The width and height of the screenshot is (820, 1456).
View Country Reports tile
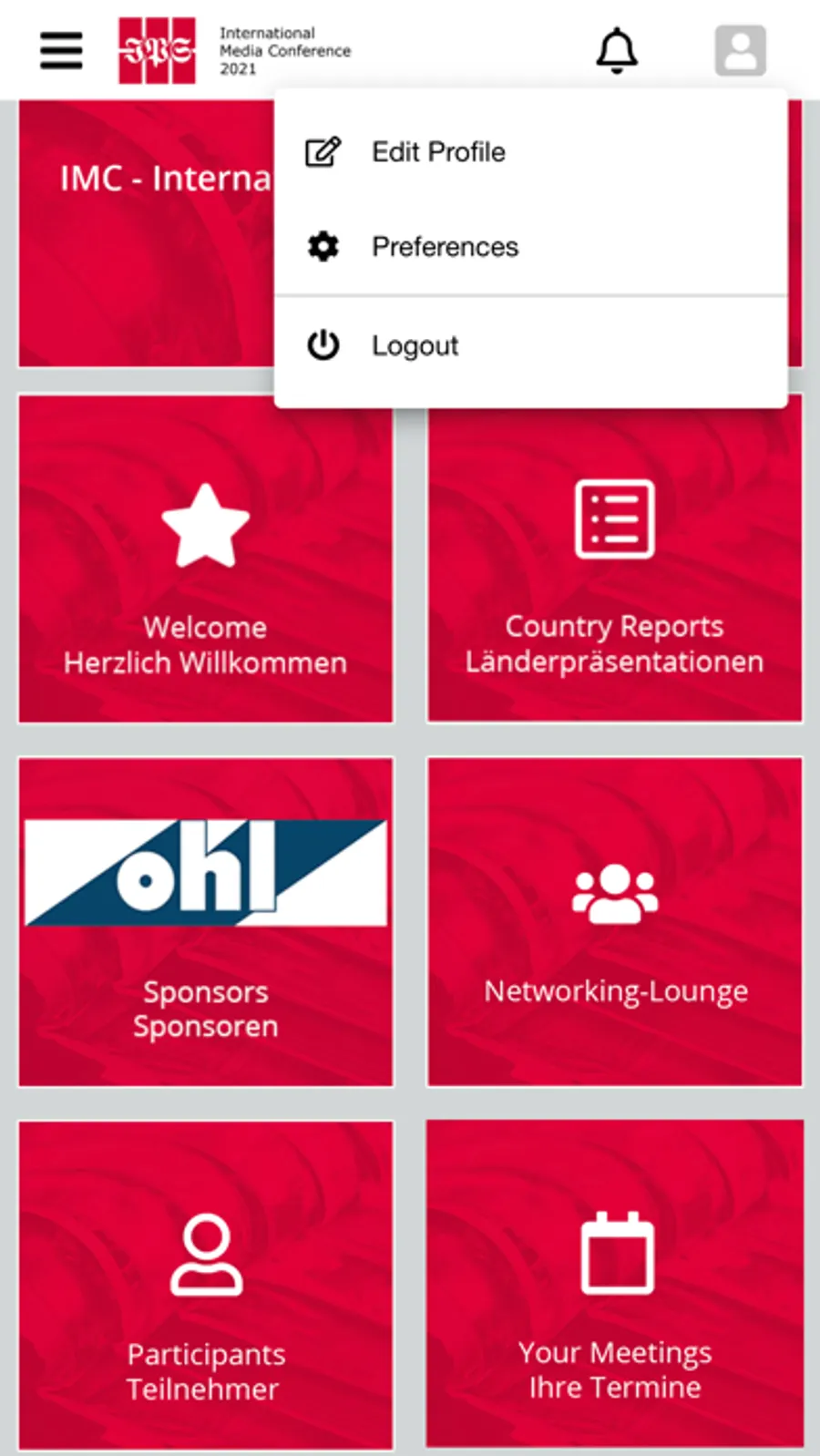[x=615, y=559]
